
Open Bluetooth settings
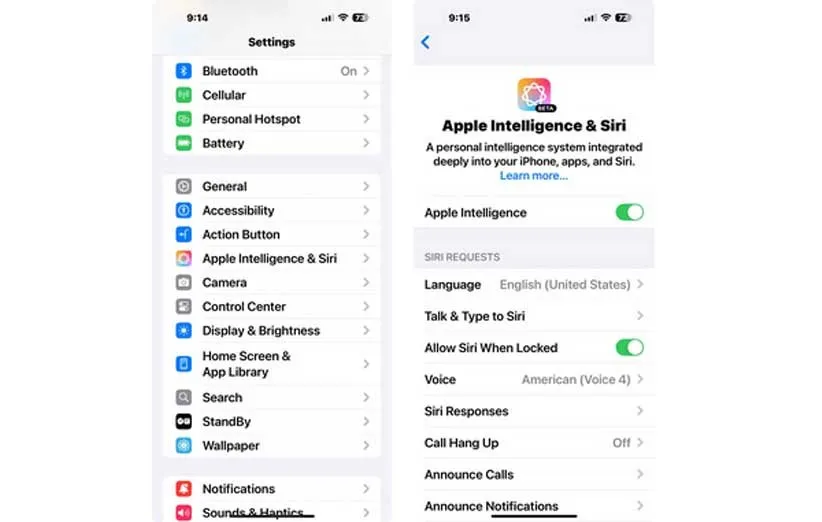(270, 71)
